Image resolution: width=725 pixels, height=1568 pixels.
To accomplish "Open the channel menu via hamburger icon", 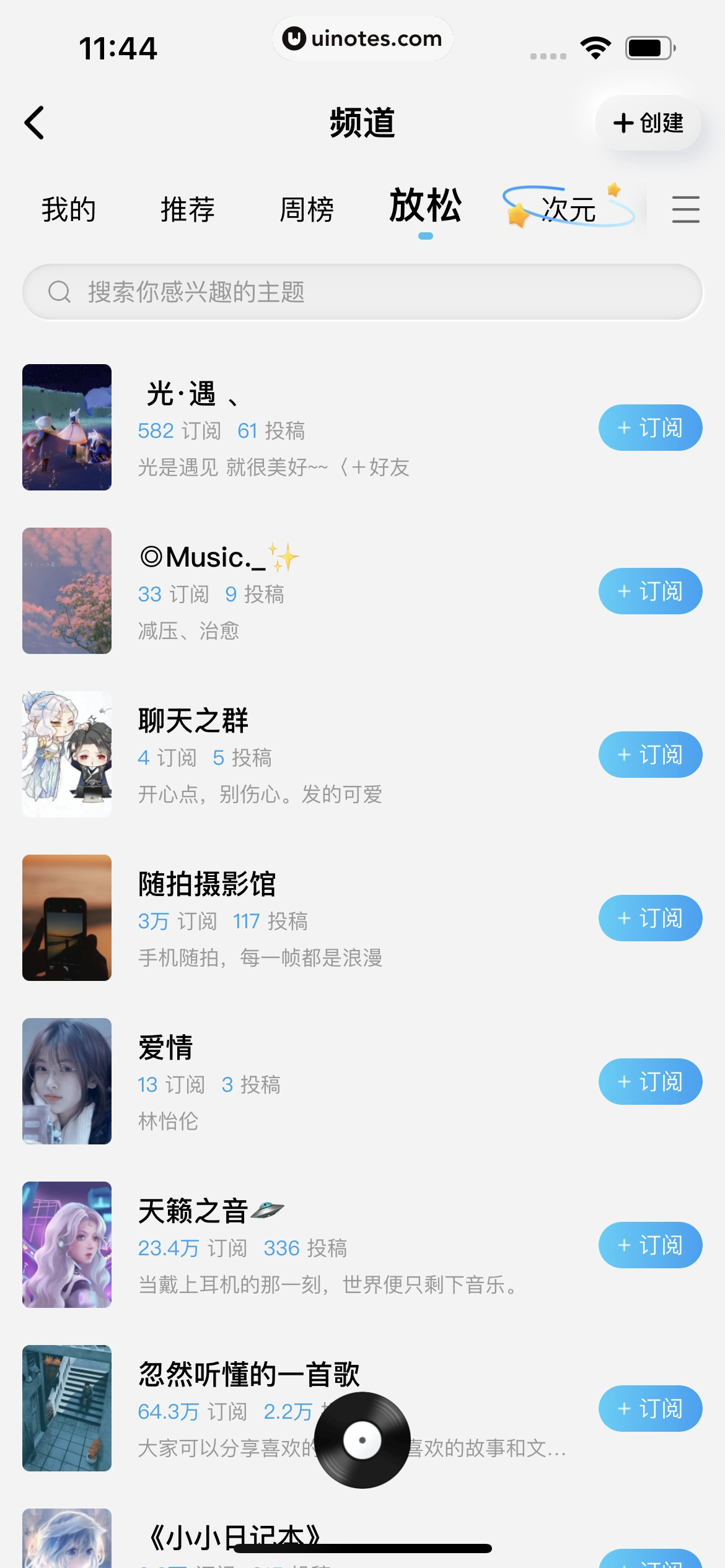I will [685, 210].
